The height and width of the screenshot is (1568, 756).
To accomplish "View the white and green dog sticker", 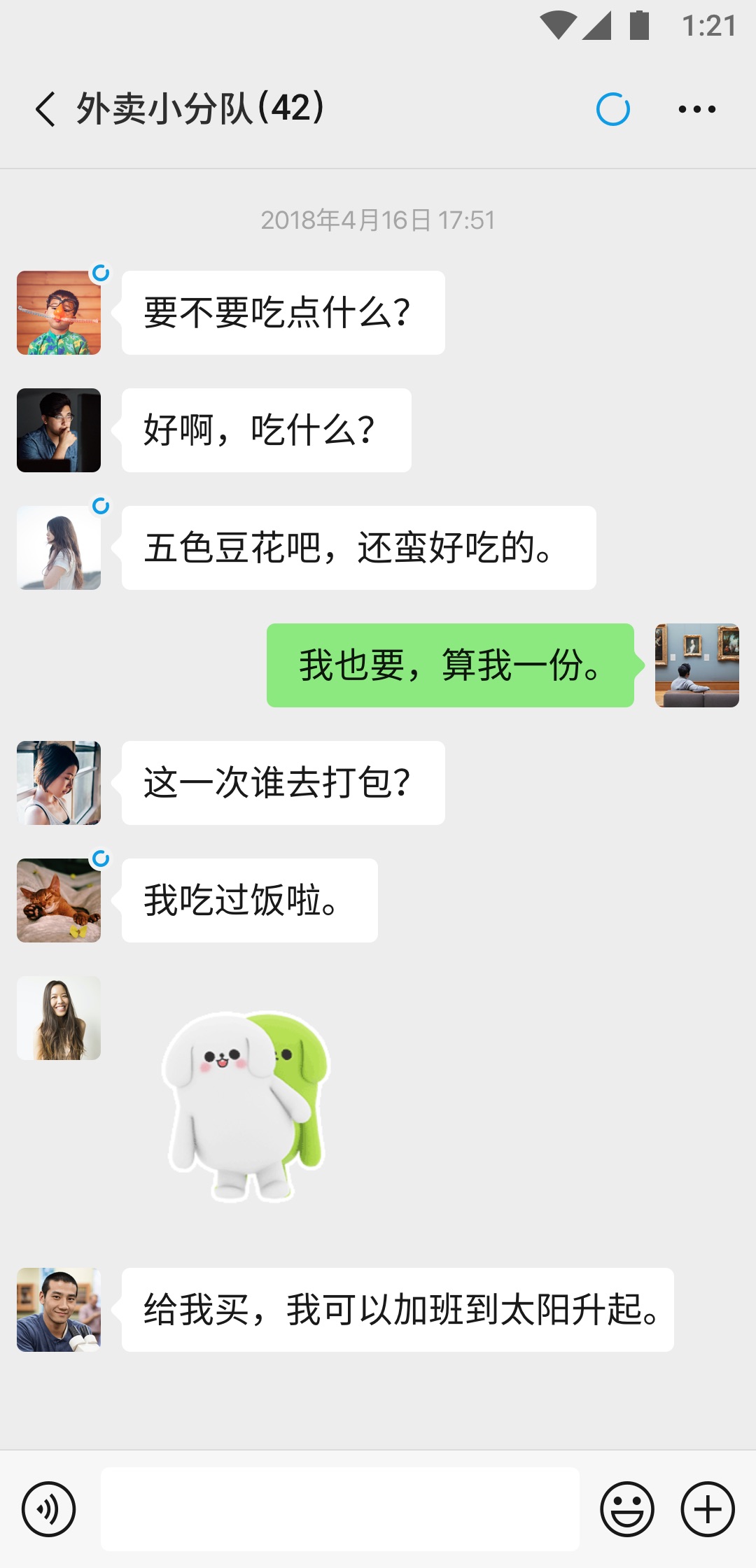I will [245, 1106].
